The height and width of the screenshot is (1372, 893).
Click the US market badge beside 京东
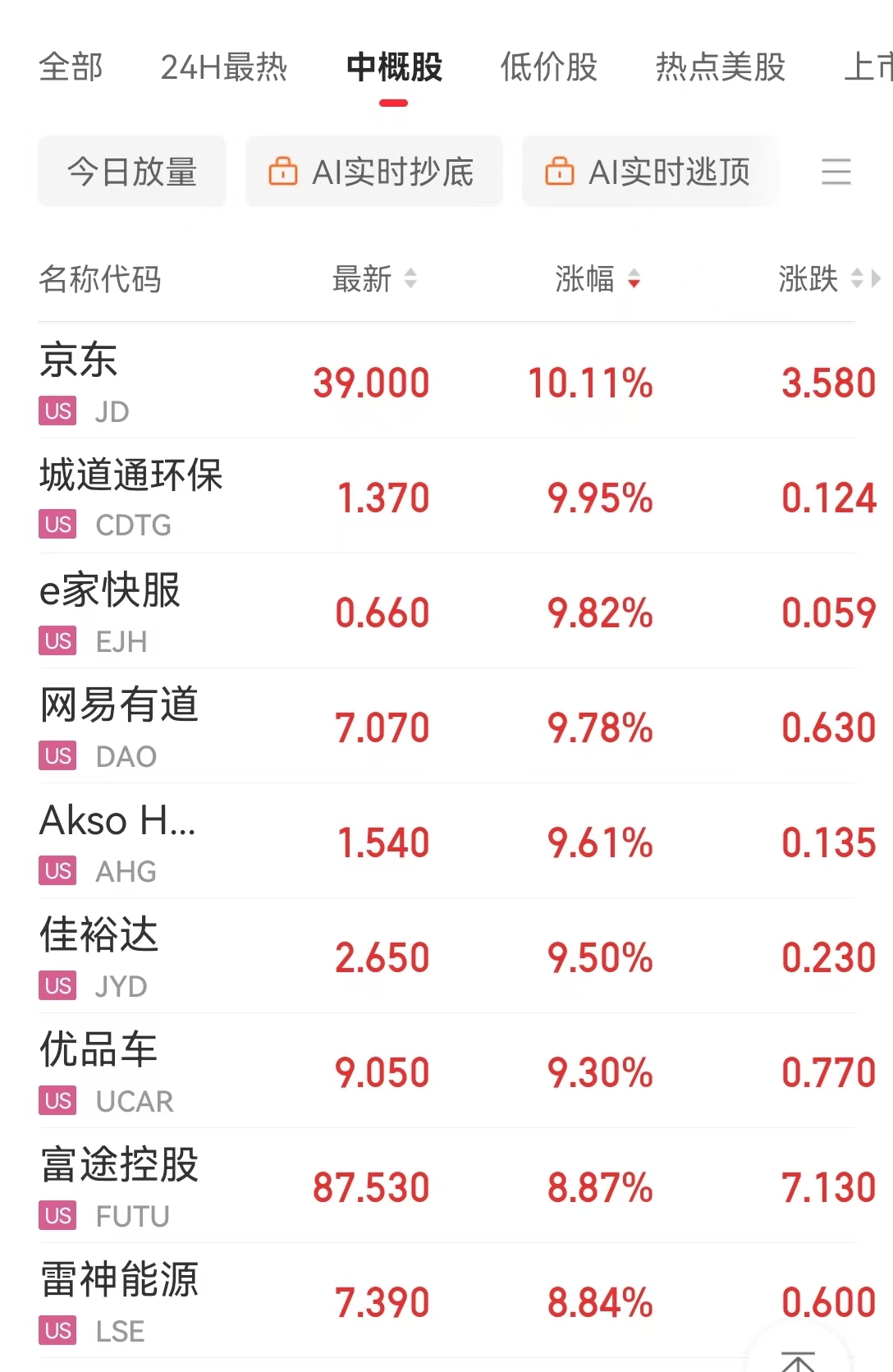click(x=56, y=411)
